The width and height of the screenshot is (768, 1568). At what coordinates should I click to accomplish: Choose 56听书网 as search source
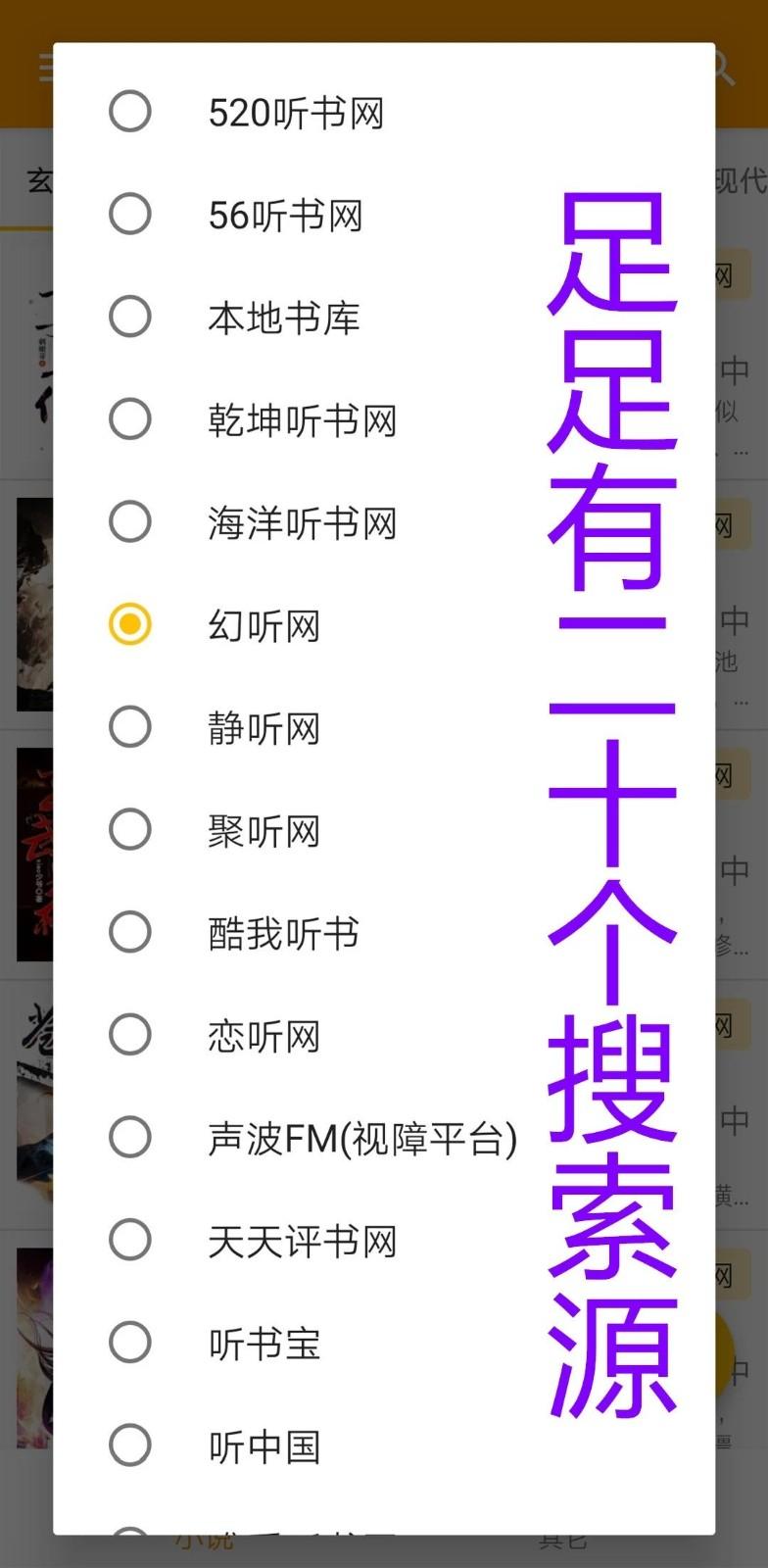[x=130, y=215]
